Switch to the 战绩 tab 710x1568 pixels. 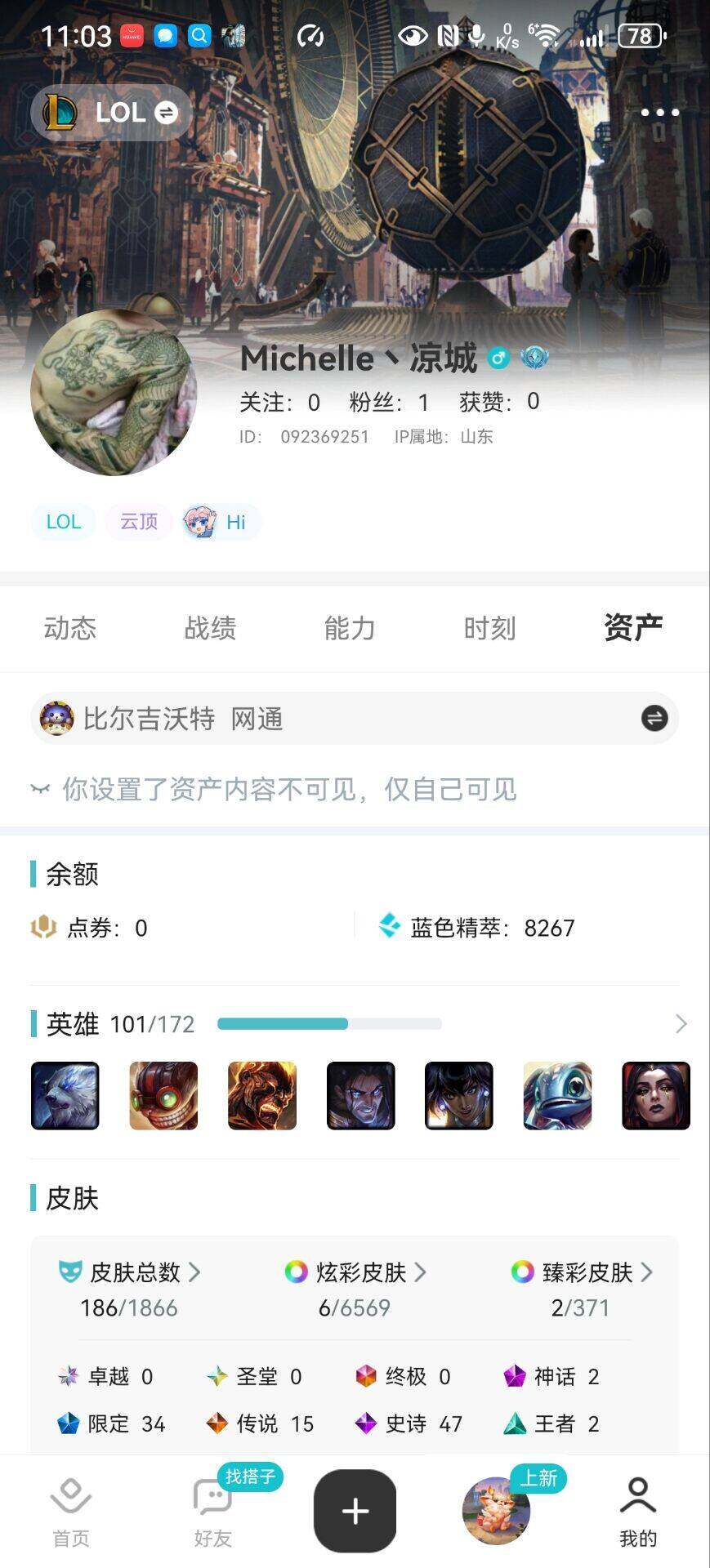(210, 628)
